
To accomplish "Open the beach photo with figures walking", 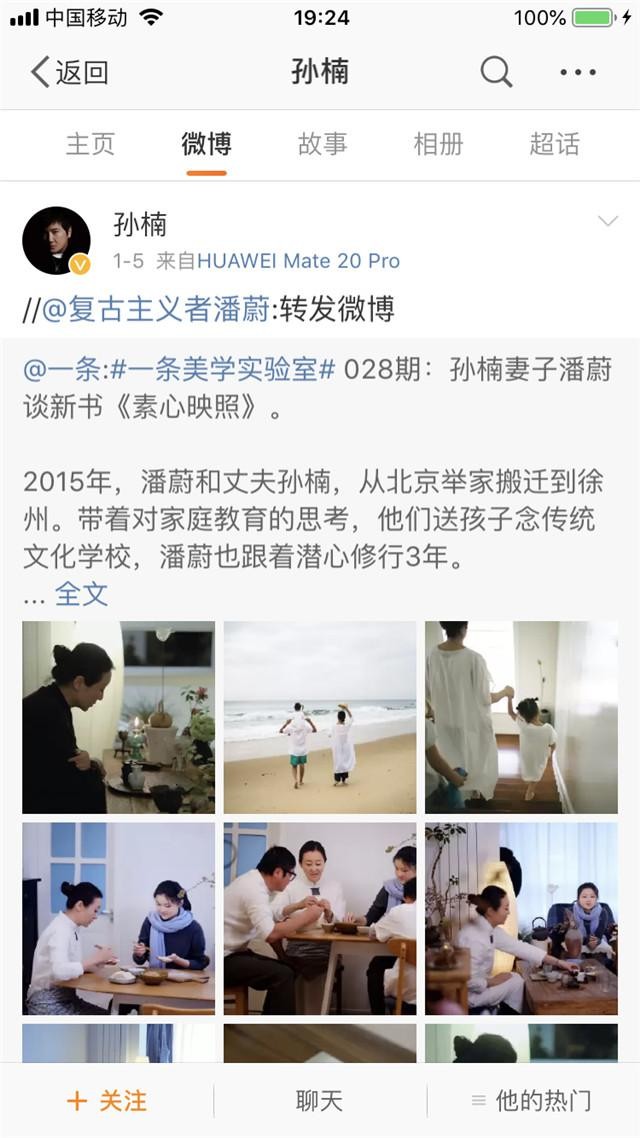I will pos(320,717).
